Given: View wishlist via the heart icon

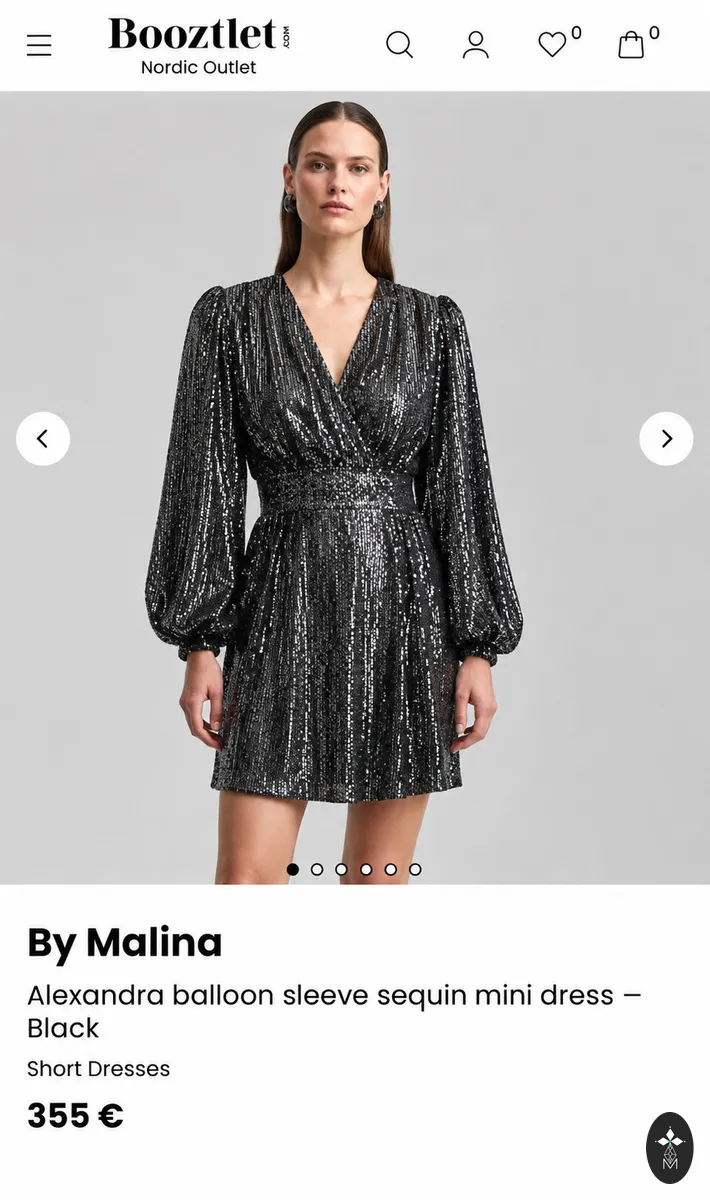Looking at the screenshot, I should (x=552, y=45).
